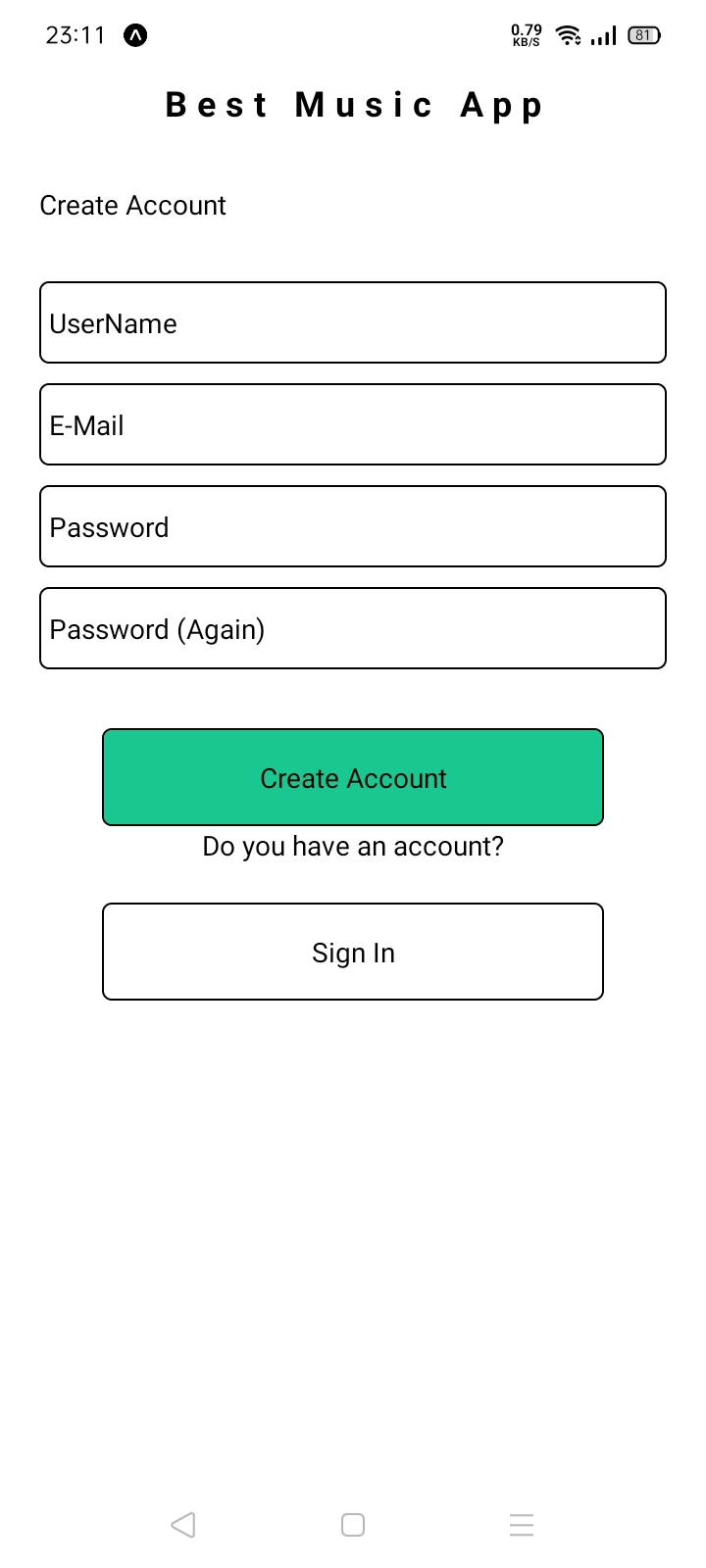Tap the circular app icon in the status bar

click(x=134, y=34)
